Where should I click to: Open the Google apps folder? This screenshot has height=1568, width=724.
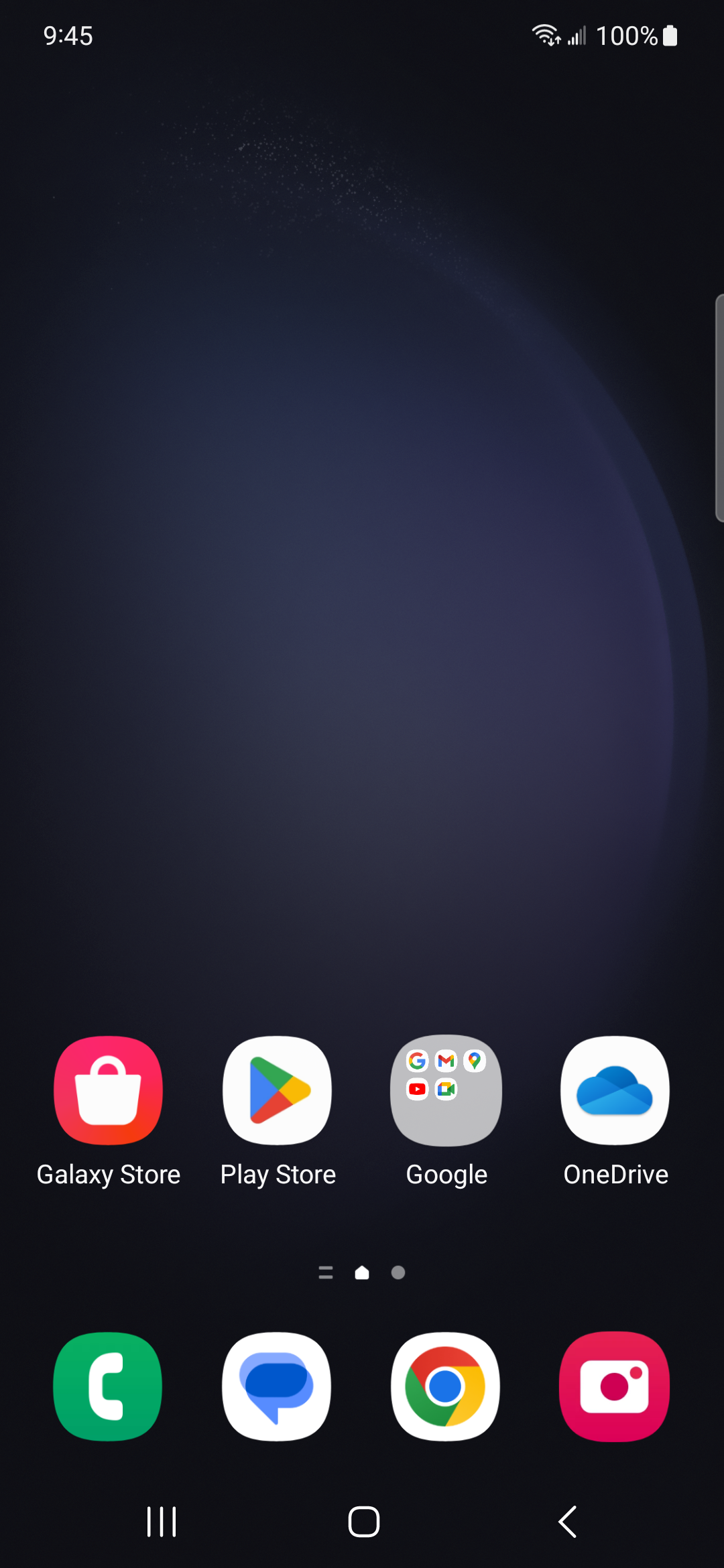pyautogui.click(x=446, y=1090)
